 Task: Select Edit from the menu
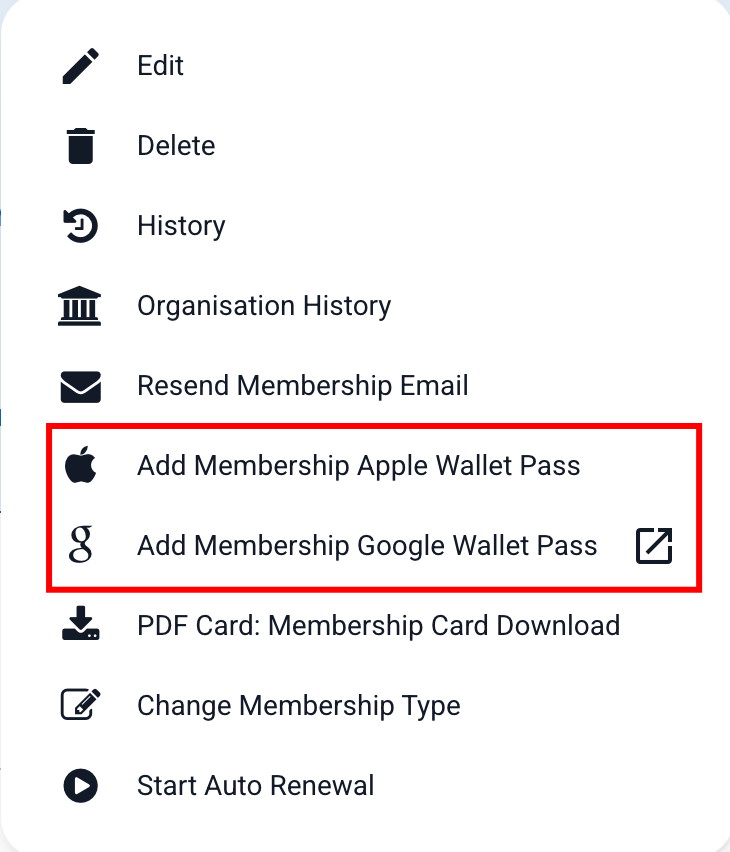click(x=160, y=66)
